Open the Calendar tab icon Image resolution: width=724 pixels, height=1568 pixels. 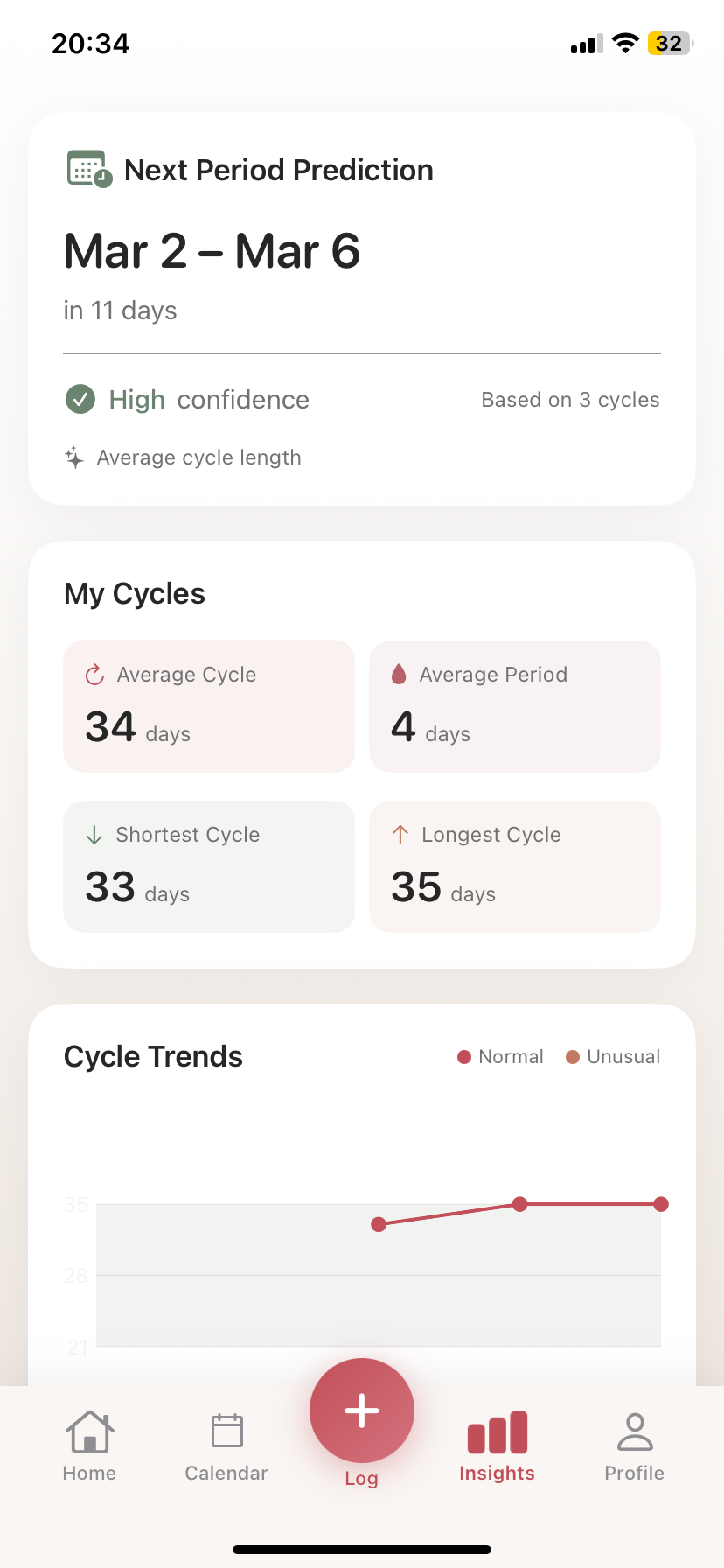coord(226,1430)
